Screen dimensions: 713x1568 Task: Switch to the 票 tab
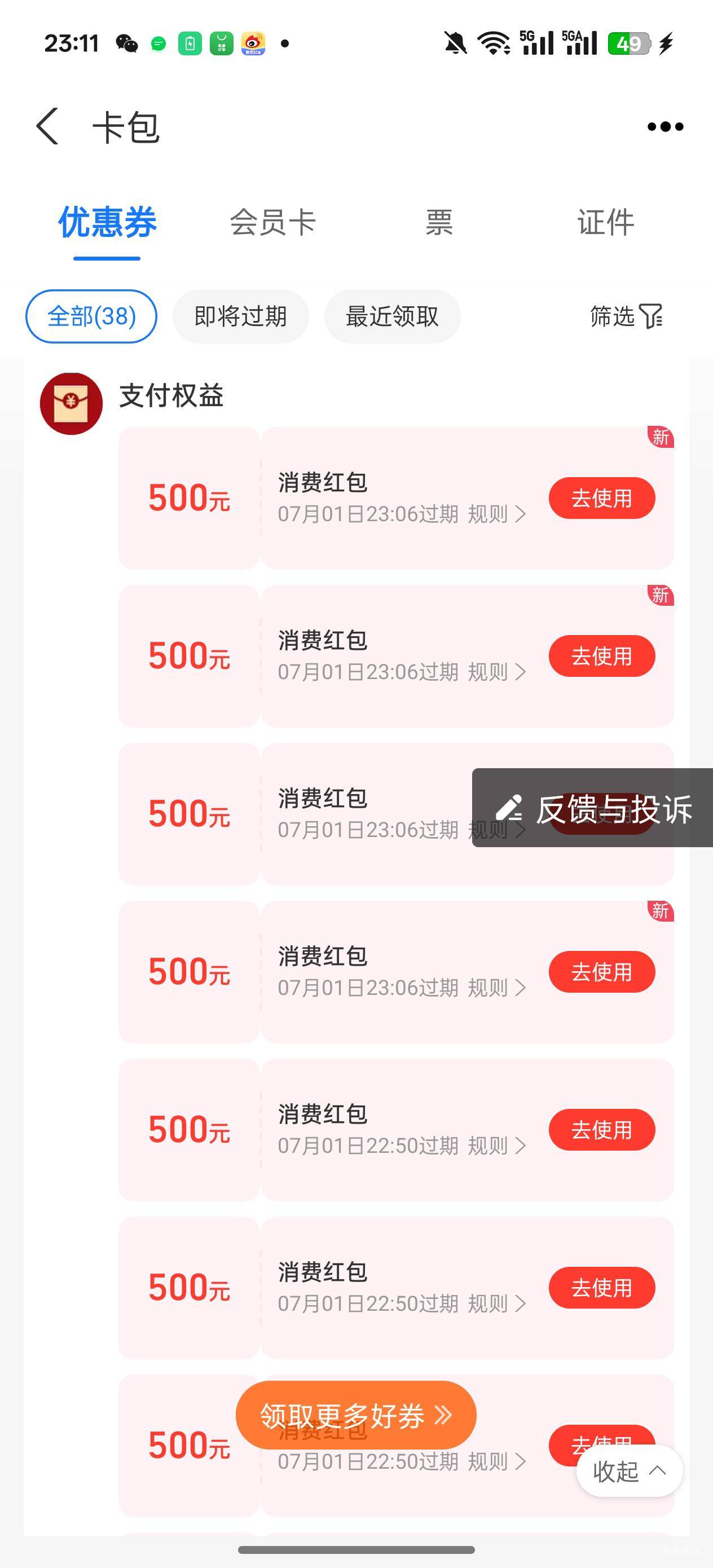click(x=439, y=222)
